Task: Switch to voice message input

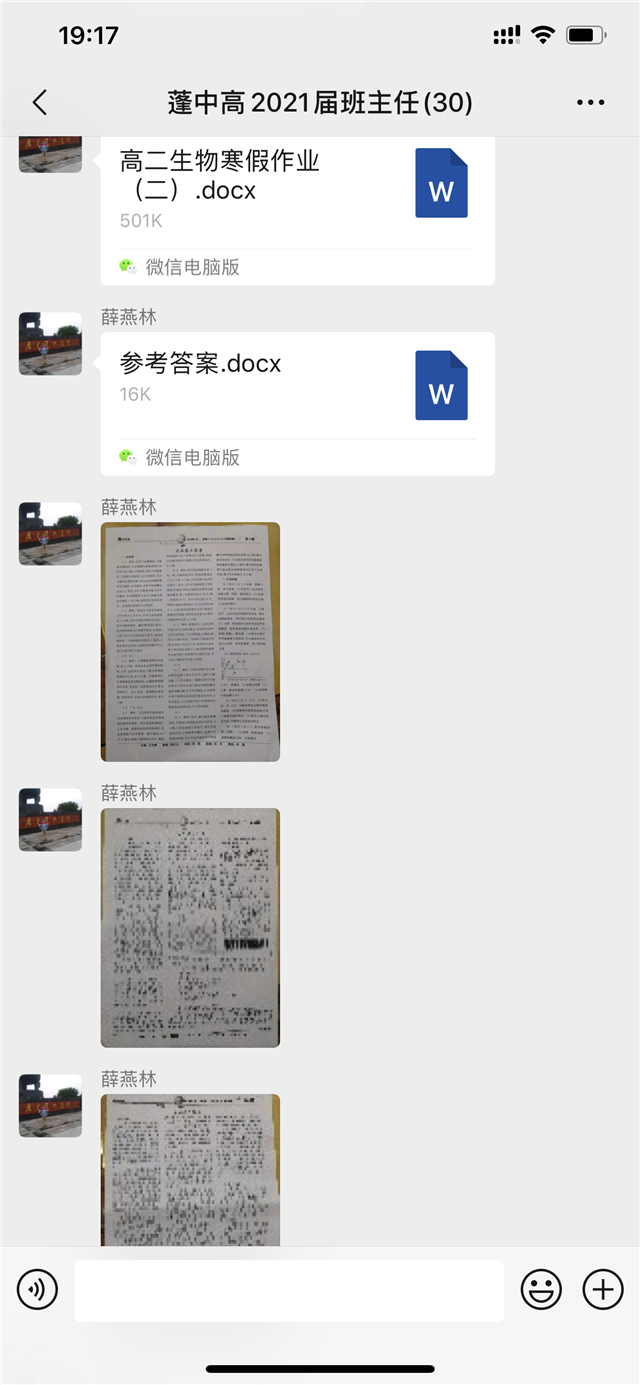Action: tap(38, 1290)
